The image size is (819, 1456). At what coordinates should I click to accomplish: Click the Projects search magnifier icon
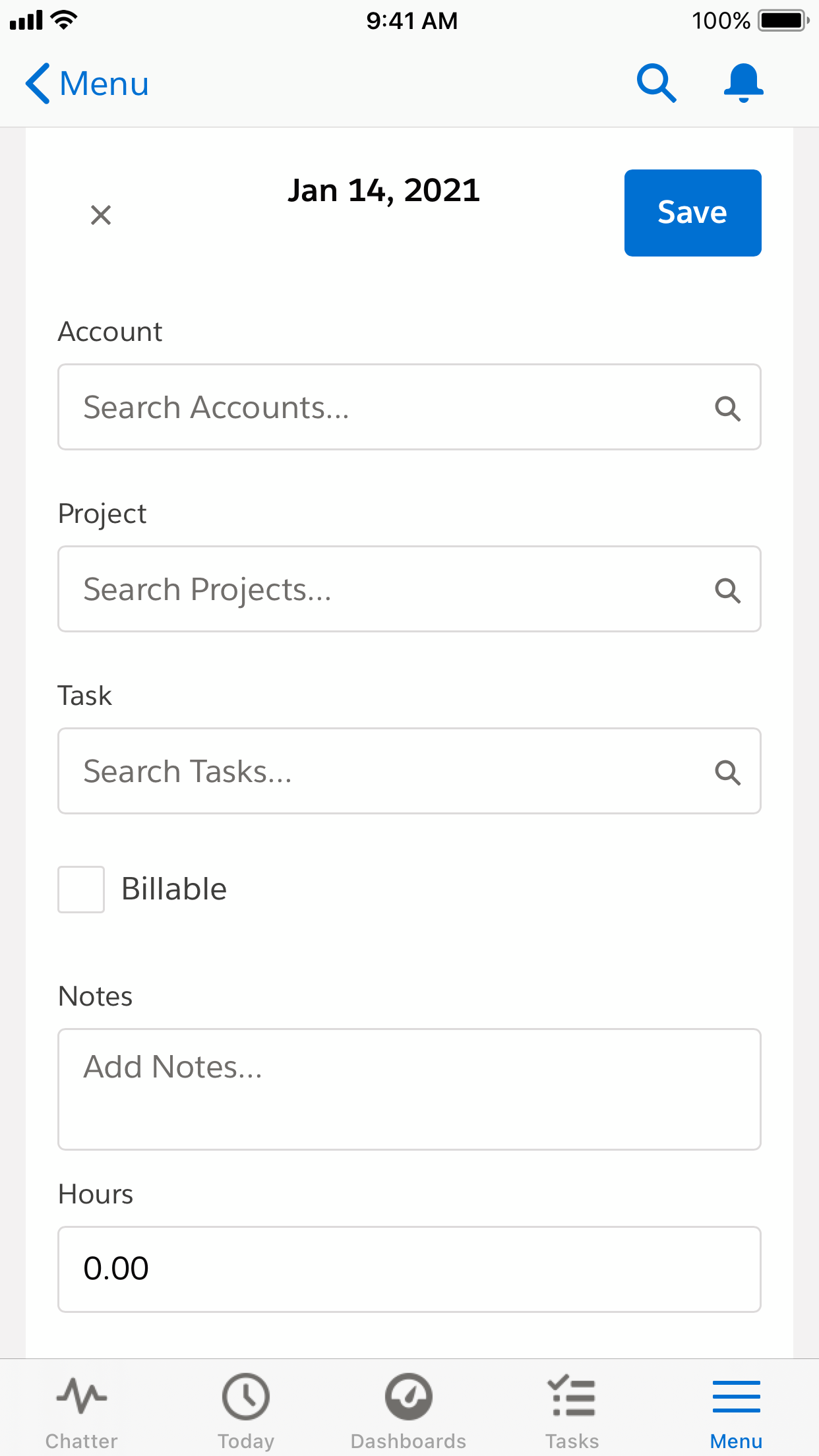(x=728, y=591)
